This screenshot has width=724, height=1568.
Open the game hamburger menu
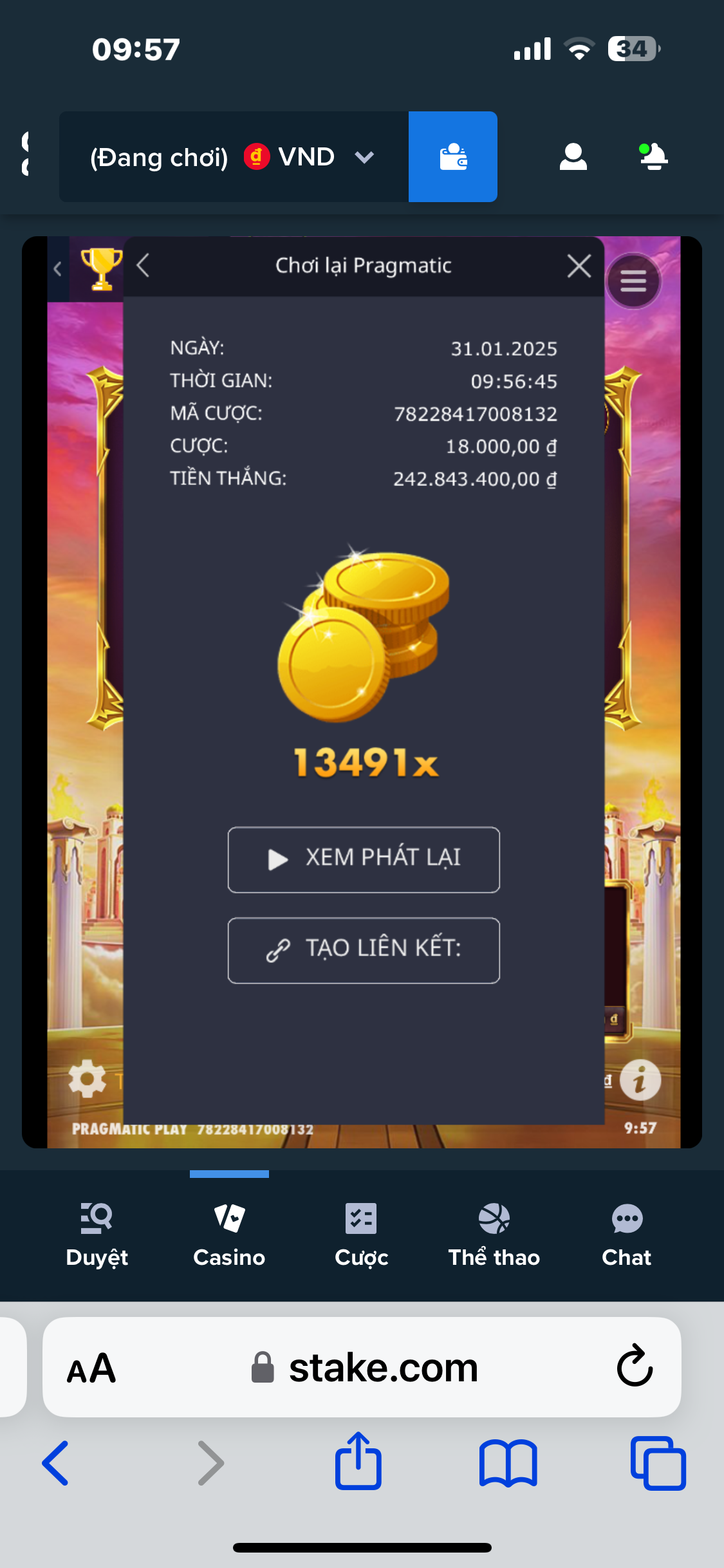pos(633,281)
